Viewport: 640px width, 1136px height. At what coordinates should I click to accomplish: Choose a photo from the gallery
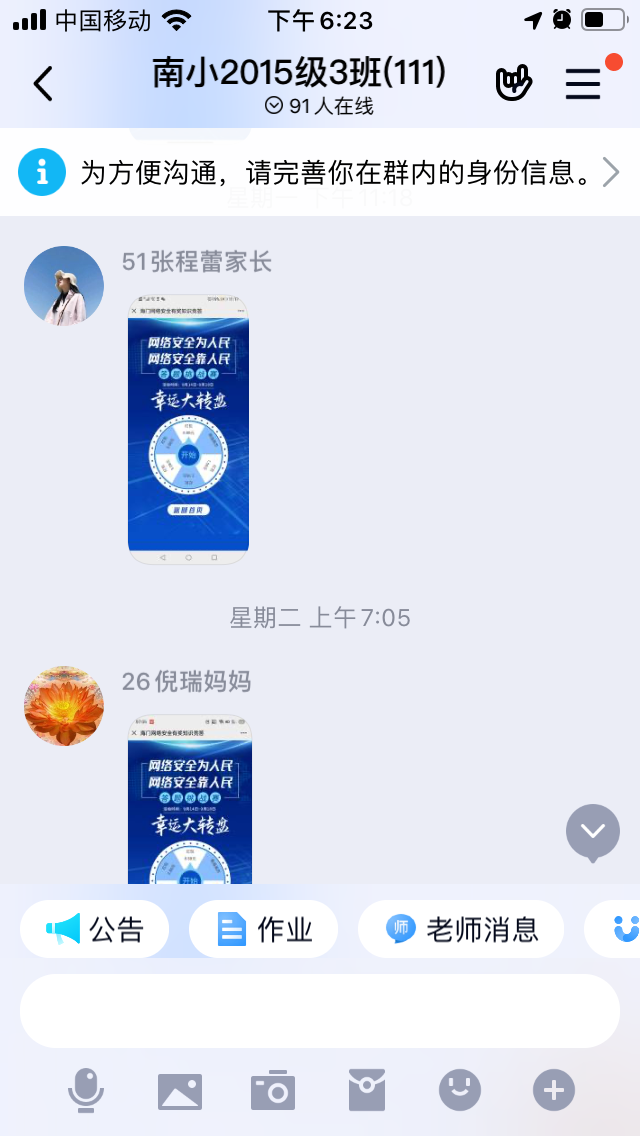pyautogui.click(x=180, y=1090)
